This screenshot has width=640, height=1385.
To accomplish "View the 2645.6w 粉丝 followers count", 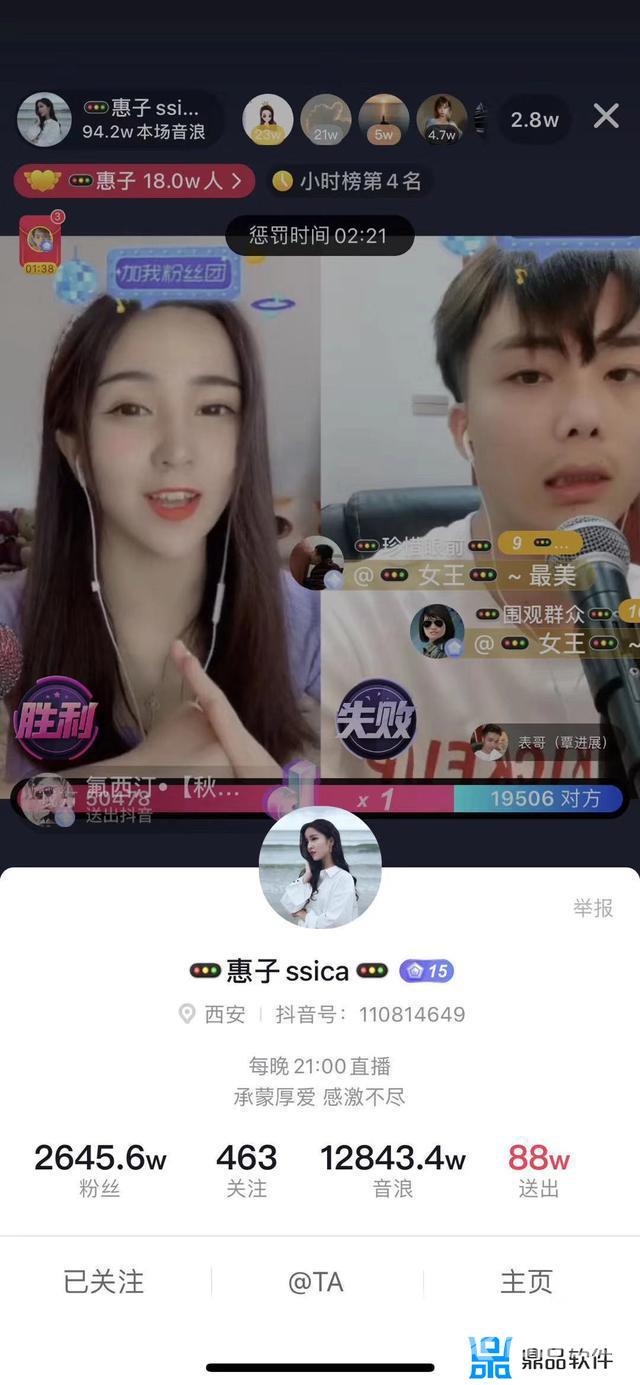I will point(99,1170).
